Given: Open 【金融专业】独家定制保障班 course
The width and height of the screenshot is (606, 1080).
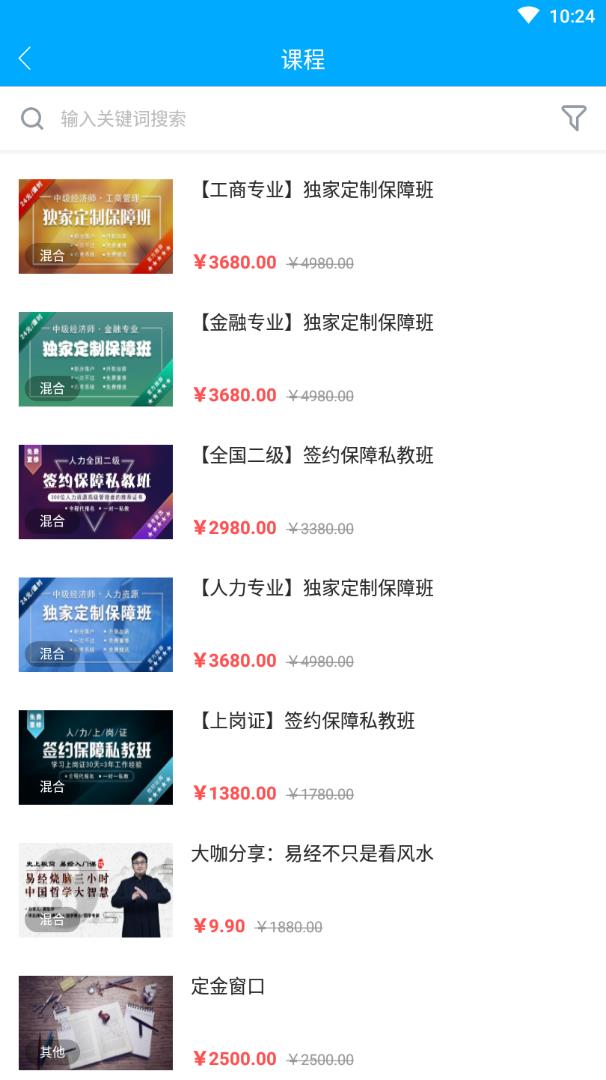Looking at the screenshot, I should (x=312, y=323).
